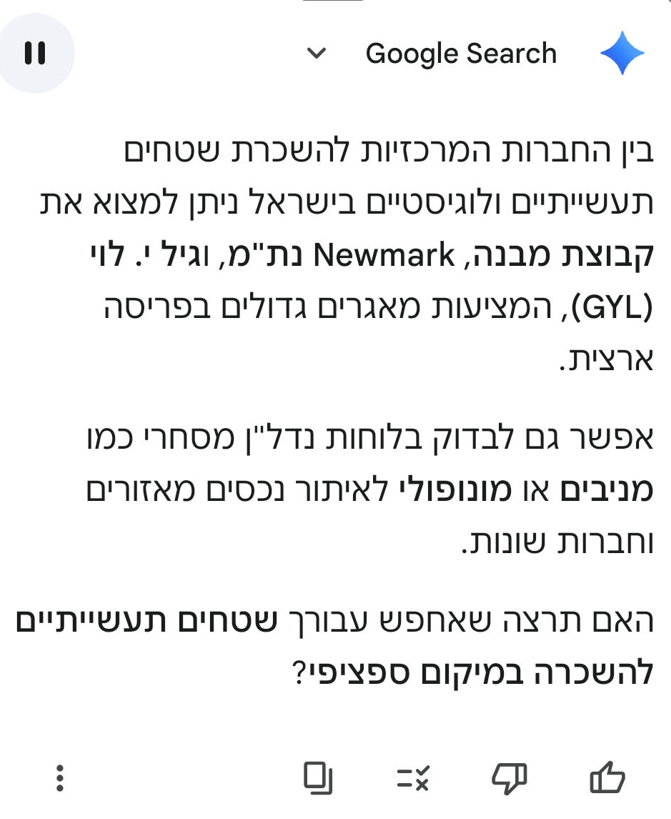This screenshot has width=671, height=819.
Task: Dislike this response with thumbs down
Action: click(x=509, y=777)
